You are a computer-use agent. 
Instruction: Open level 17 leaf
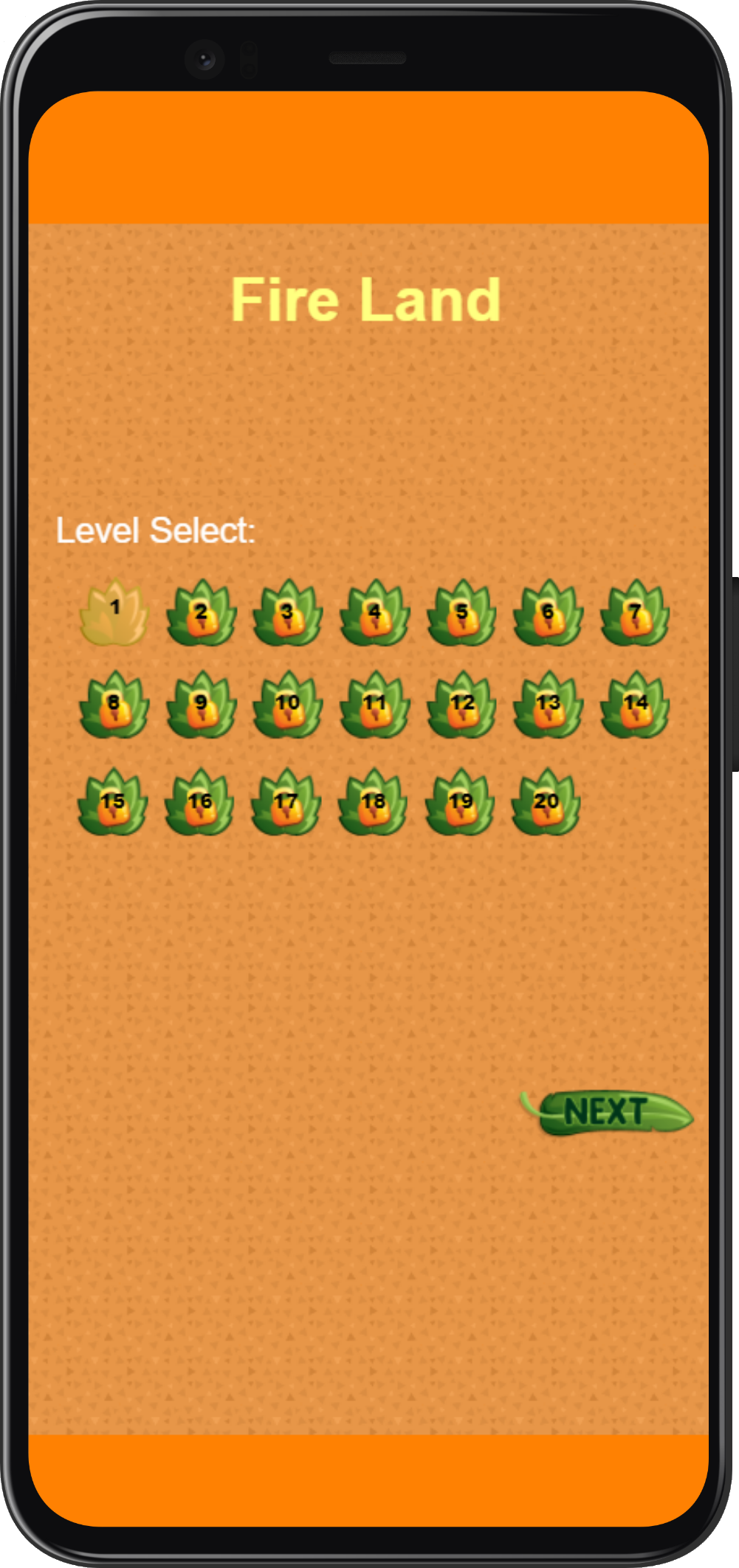point(286,803)
